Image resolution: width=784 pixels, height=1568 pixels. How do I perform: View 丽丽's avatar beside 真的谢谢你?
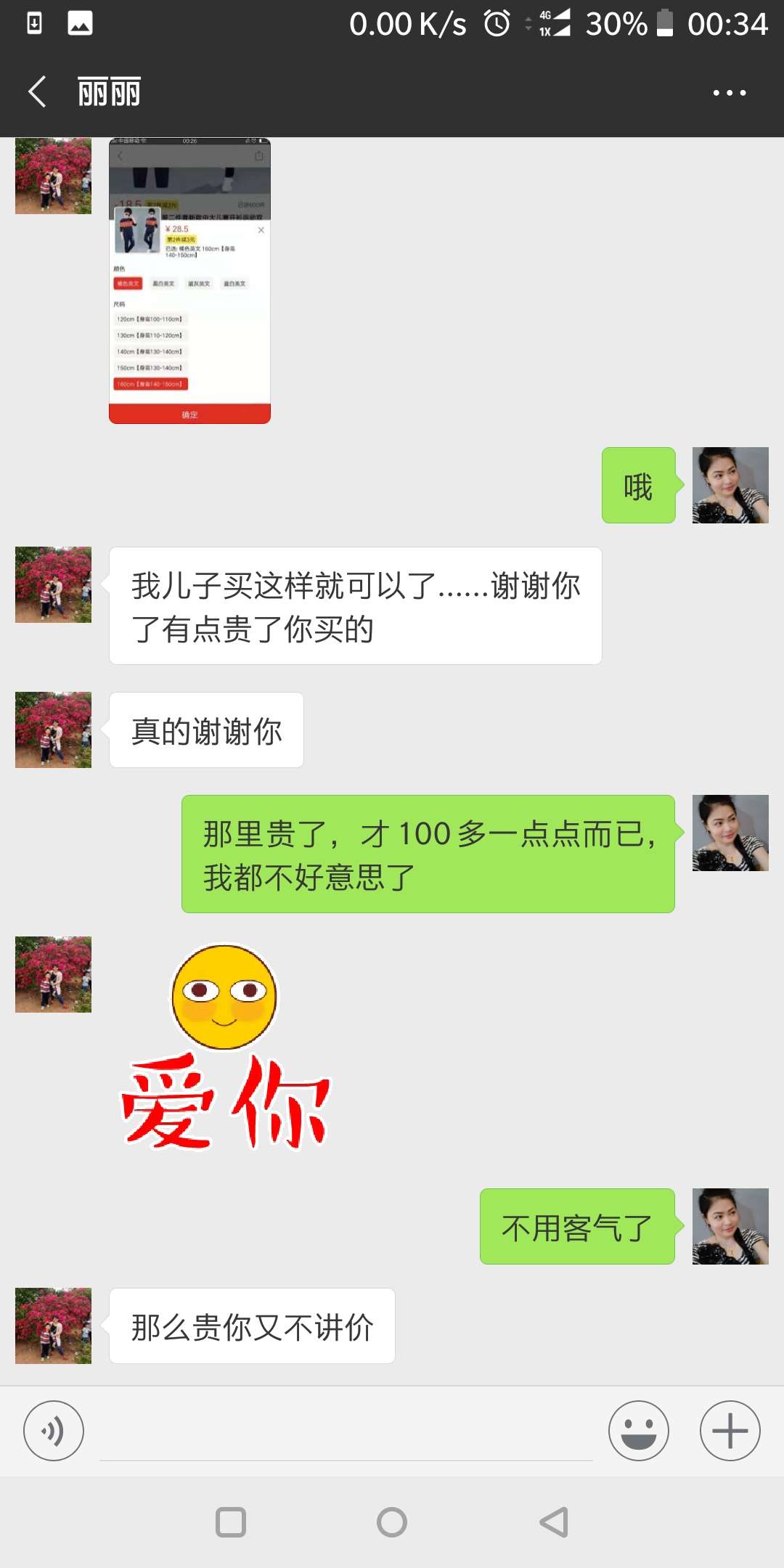coord(53,730)
